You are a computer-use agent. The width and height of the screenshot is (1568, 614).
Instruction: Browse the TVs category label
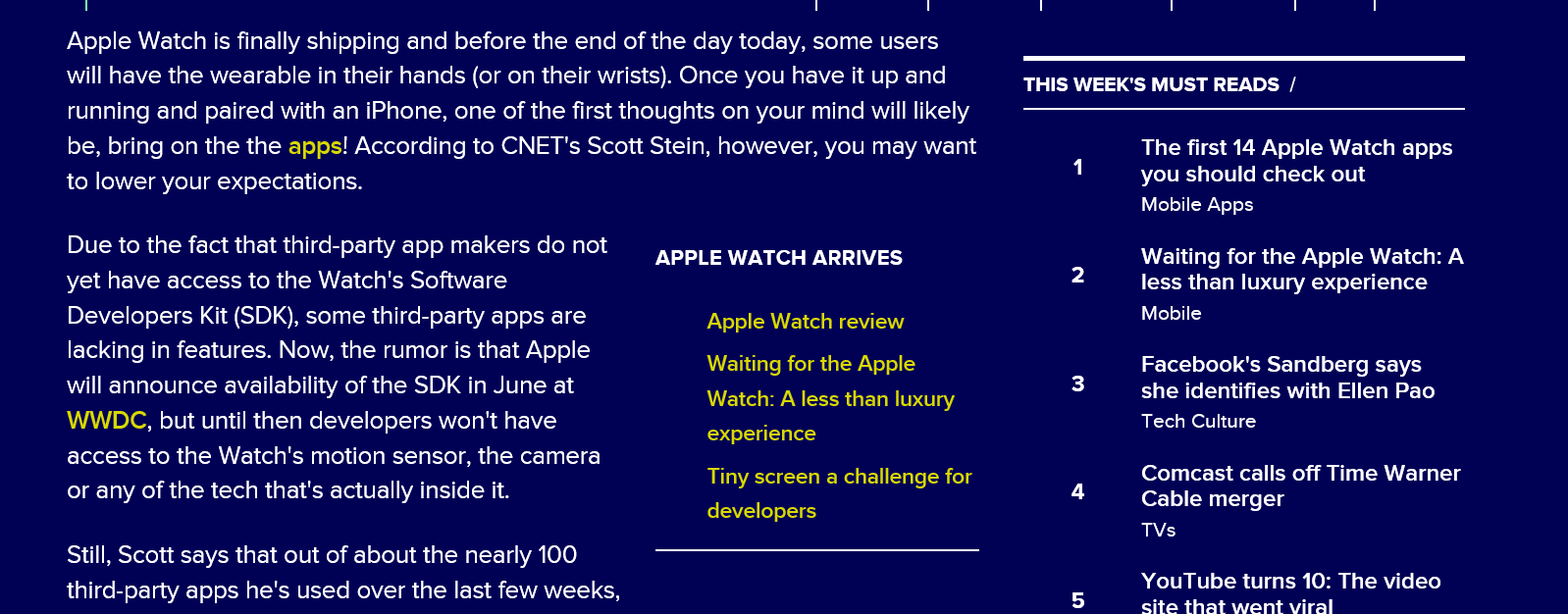1158,531
